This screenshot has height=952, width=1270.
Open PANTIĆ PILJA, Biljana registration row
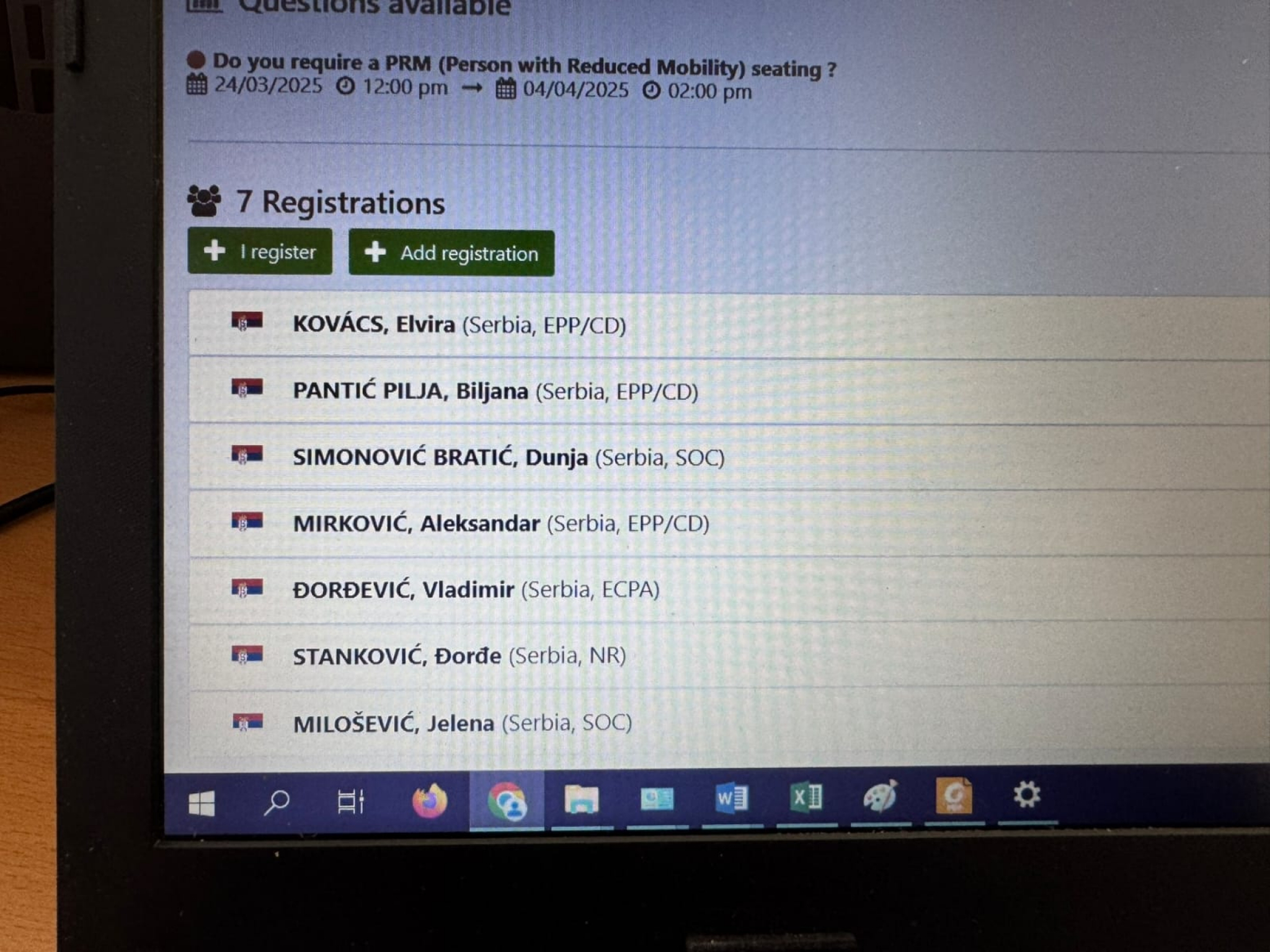[x=495, y=391]
